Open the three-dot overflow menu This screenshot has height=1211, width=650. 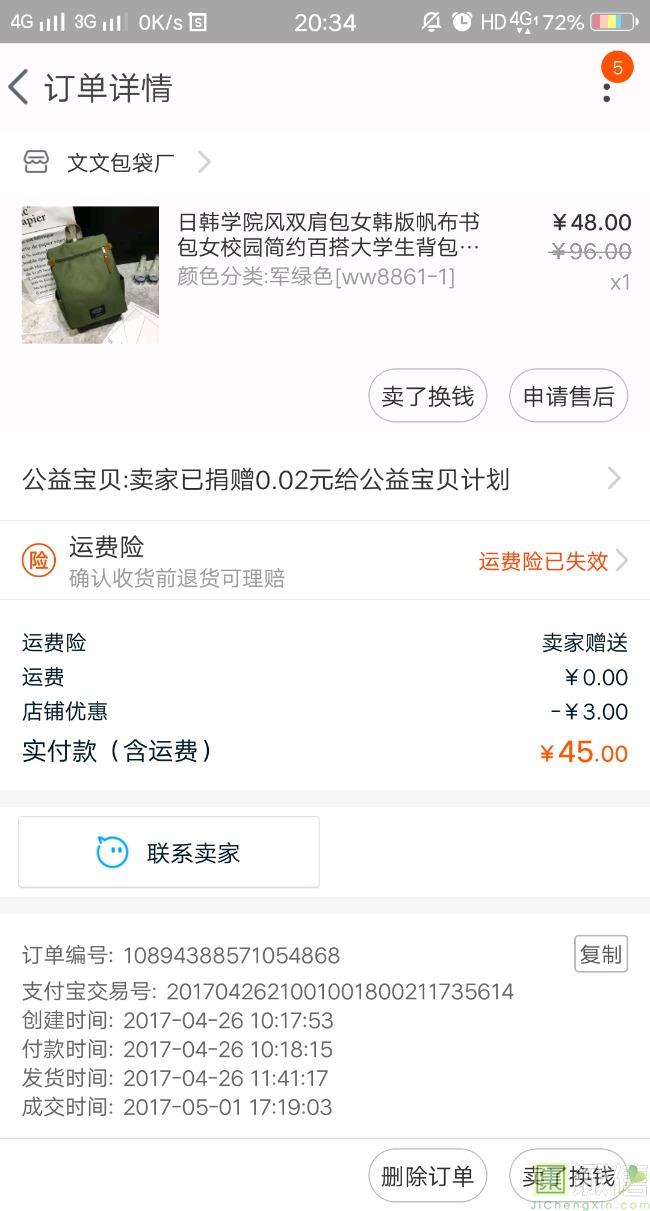point(606,90)
